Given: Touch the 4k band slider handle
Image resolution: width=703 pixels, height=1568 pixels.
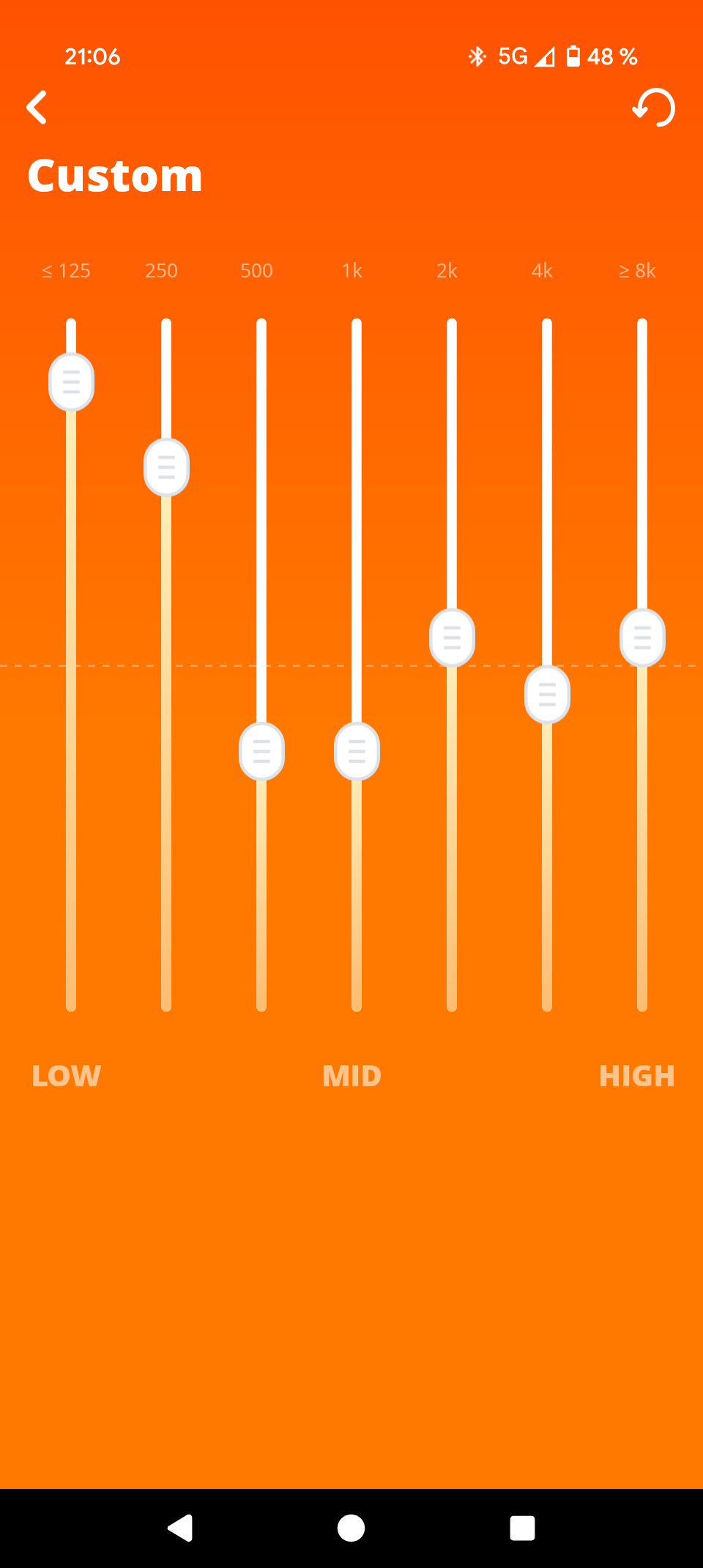Looking at the screenshot, I should pyautogui.click(x=547, y=694).
